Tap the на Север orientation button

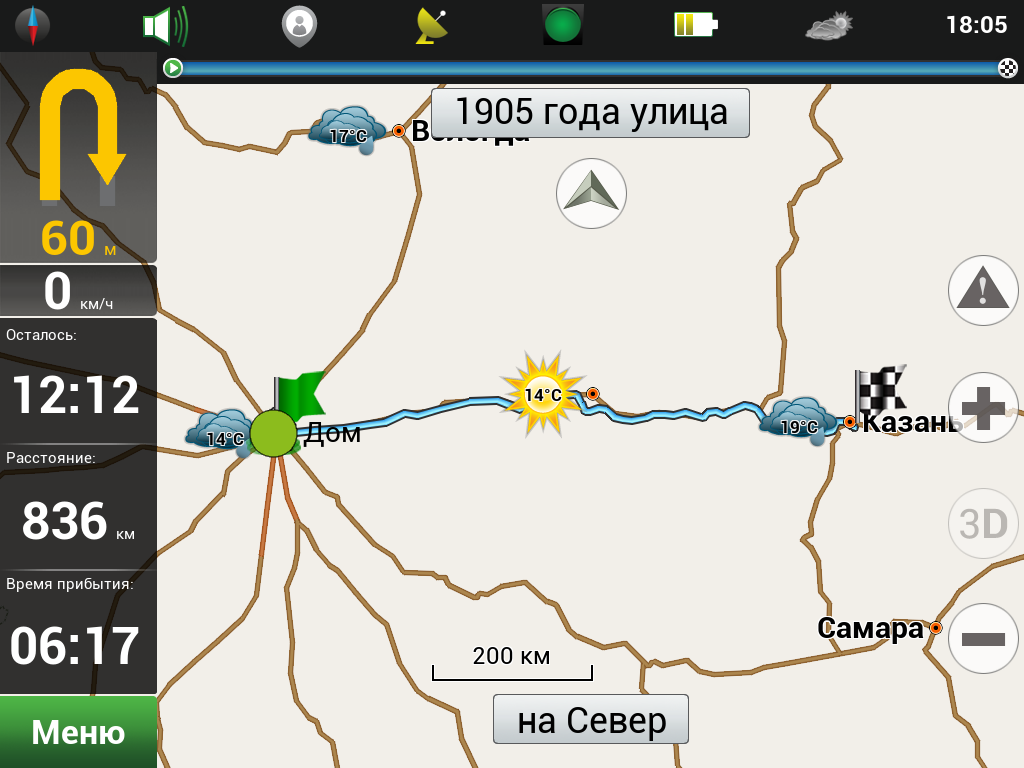[x=591, y=720]
